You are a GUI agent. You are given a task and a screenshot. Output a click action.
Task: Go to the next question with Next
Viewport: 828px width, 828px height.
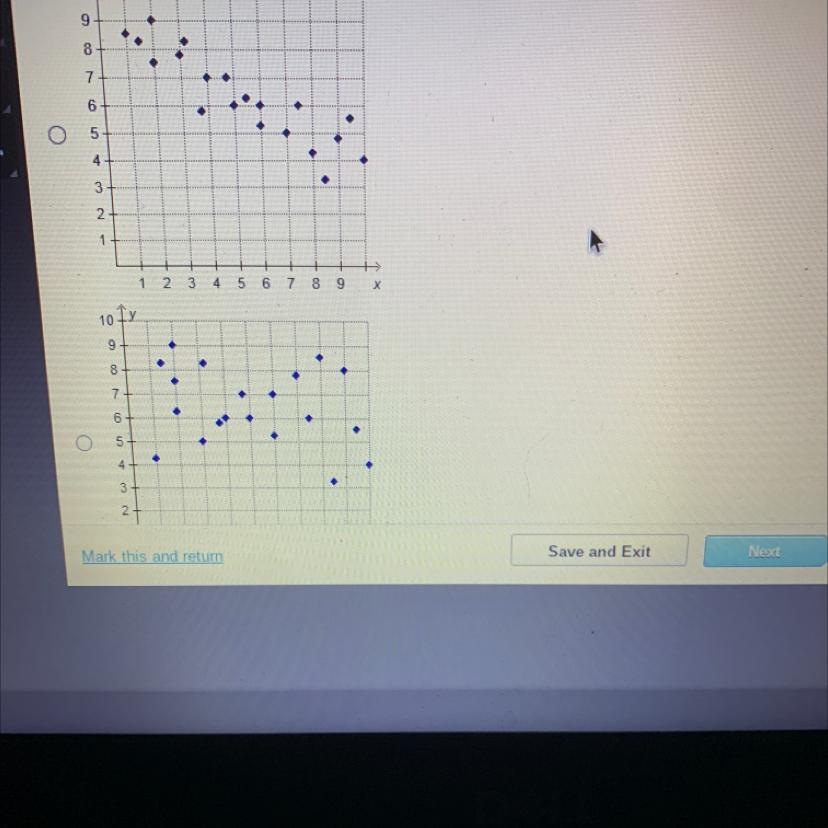pyautogui.click(x=764, y=551)
